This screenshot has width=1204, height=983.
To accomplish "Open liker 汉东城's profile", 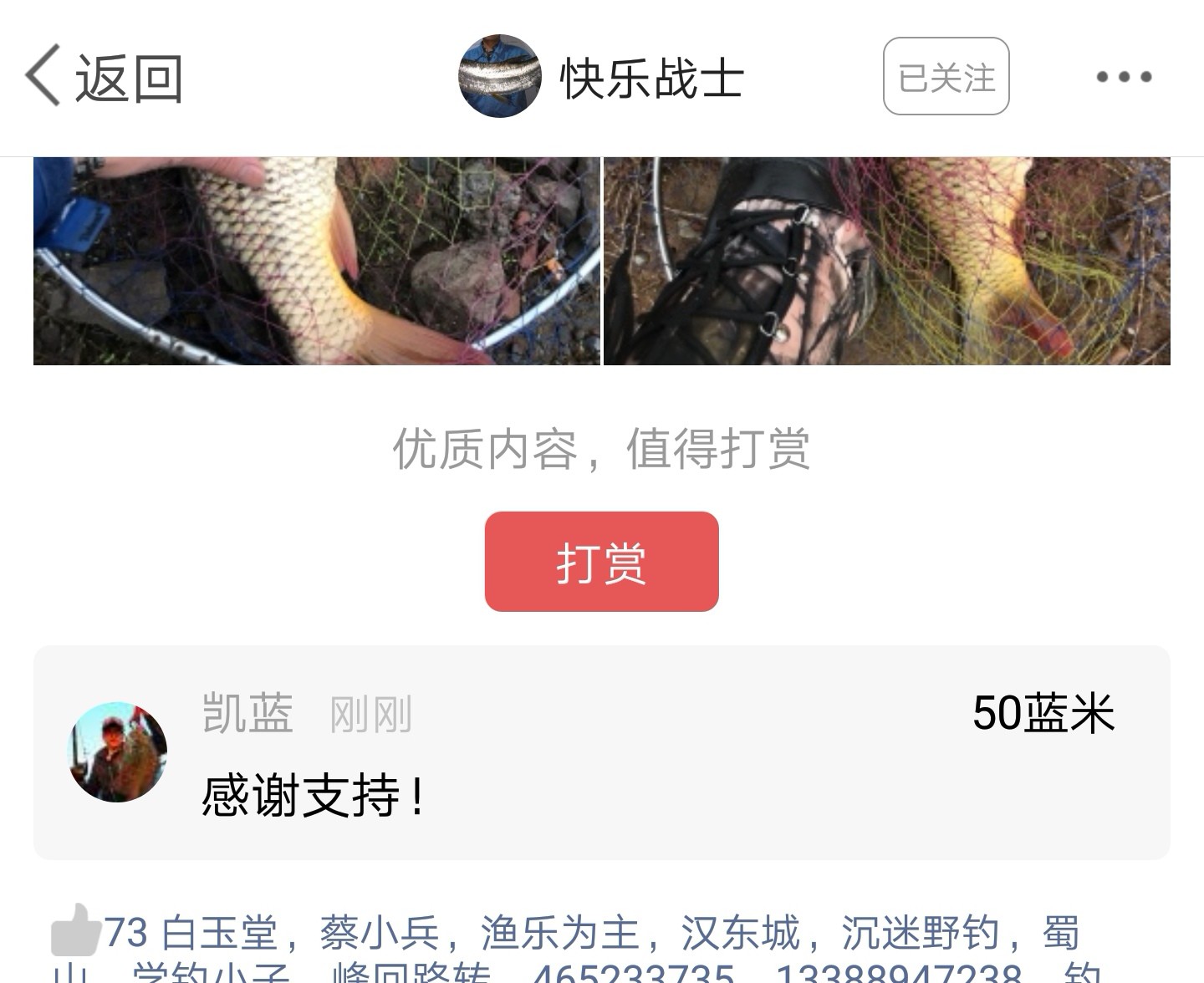I will (741, 934).
